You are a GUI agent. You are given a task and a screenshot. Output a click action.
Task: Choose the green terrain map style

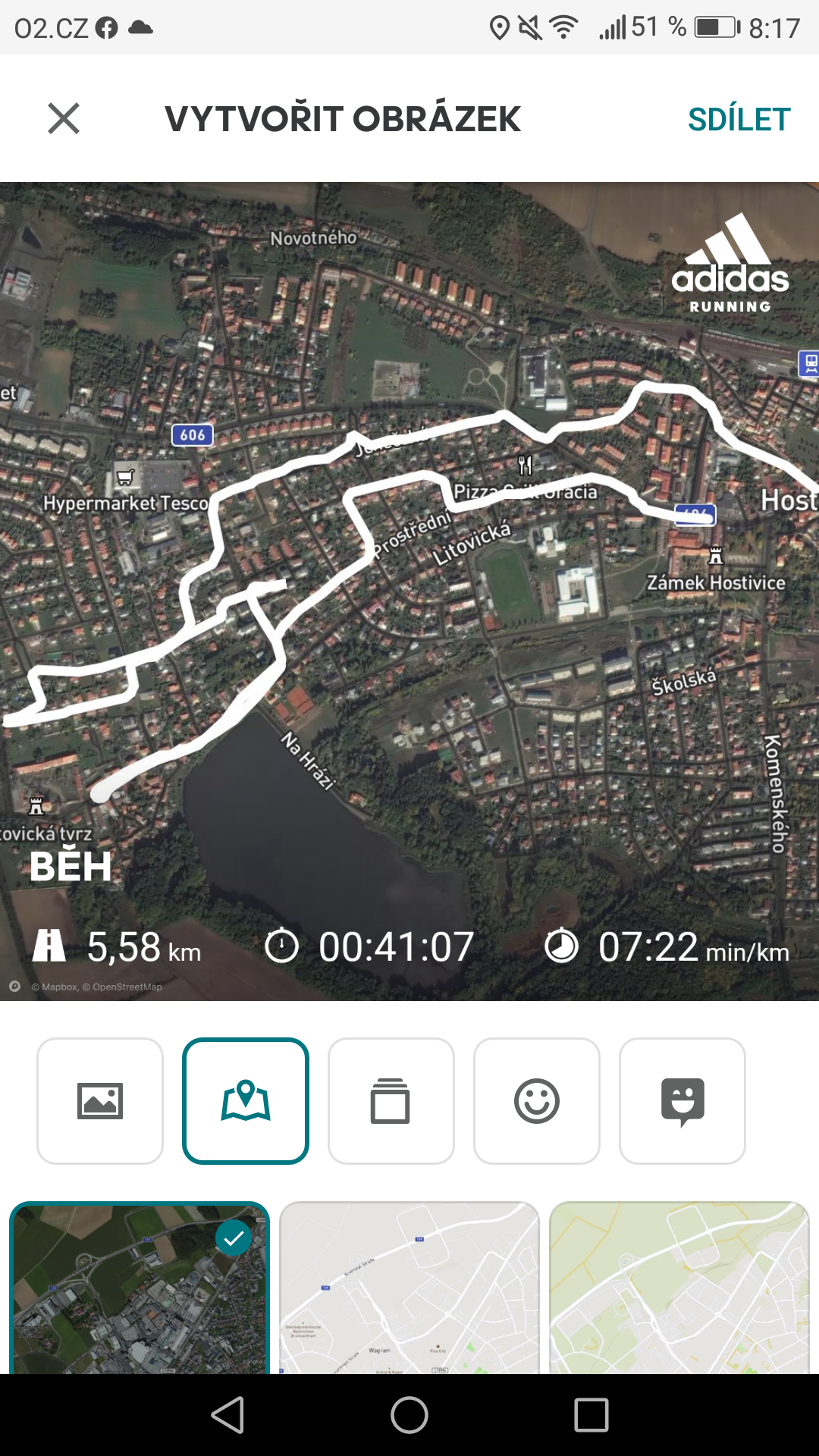tap(679, 1288)
